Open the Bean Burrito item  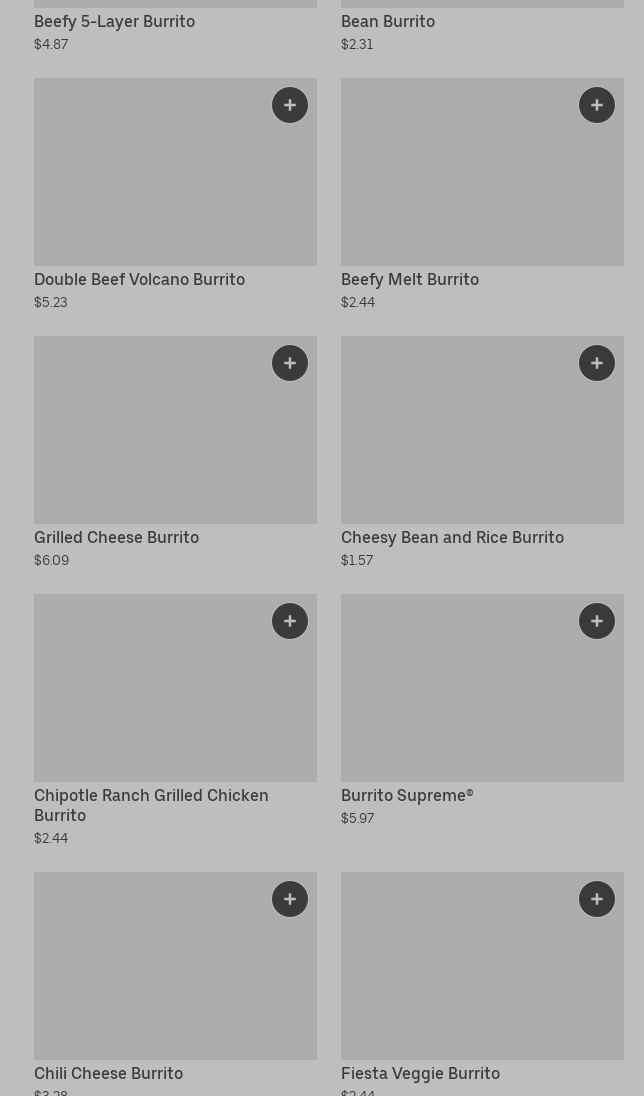pos(388,21)
